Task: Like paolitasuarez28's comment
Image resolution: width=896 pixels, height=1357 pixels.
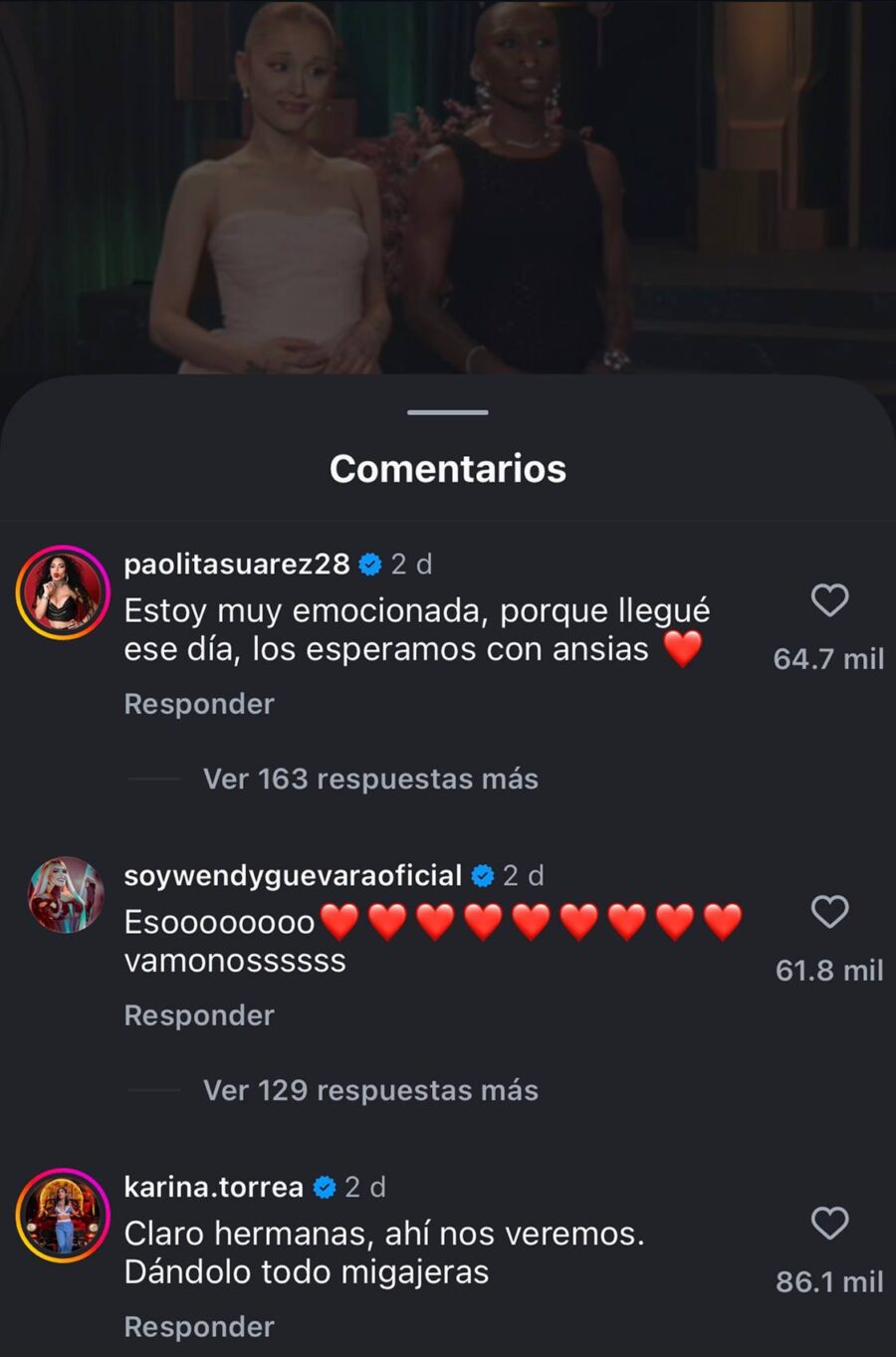Action: pos(829,600)
